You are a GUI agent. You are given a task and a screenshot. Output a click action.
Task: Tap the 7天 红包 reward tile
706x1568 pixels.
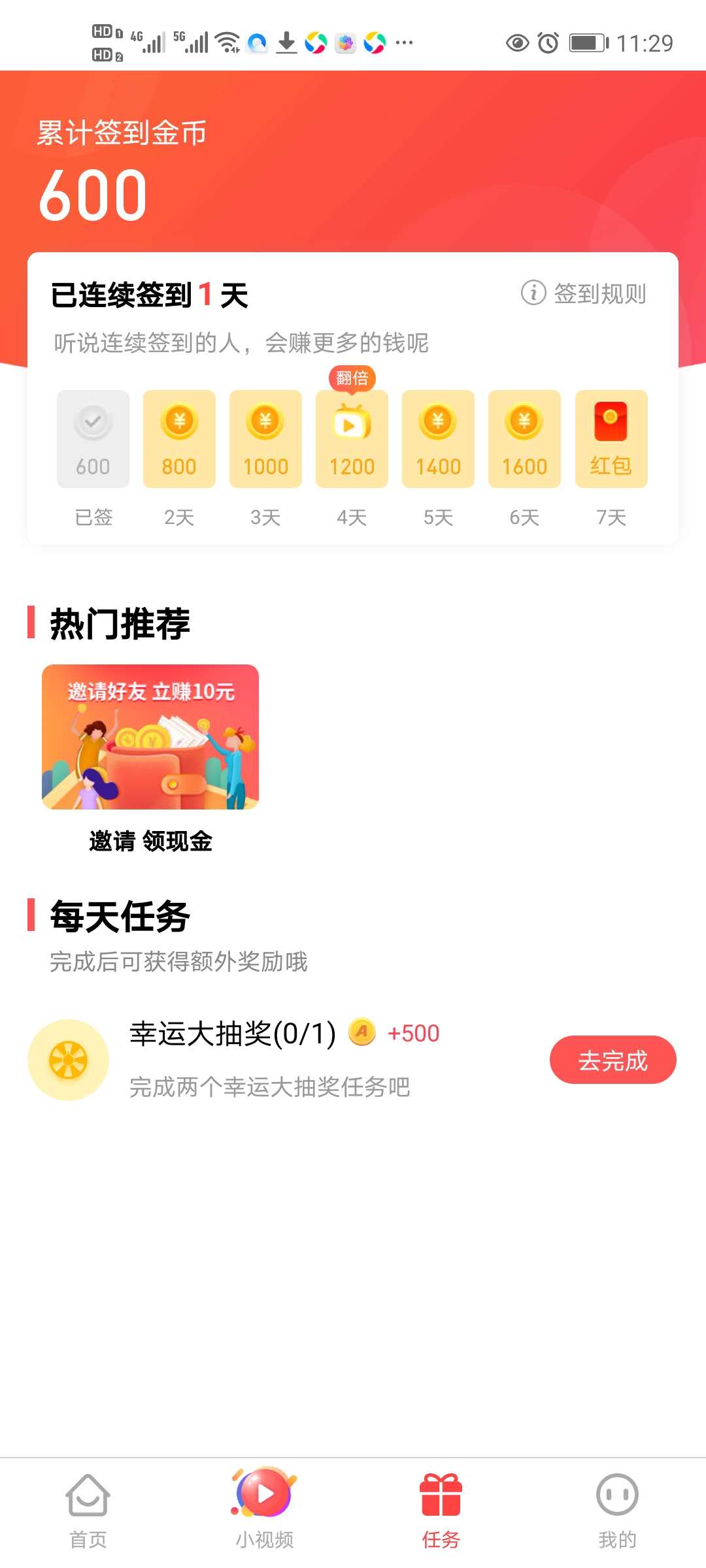click(x=611, y=439)
